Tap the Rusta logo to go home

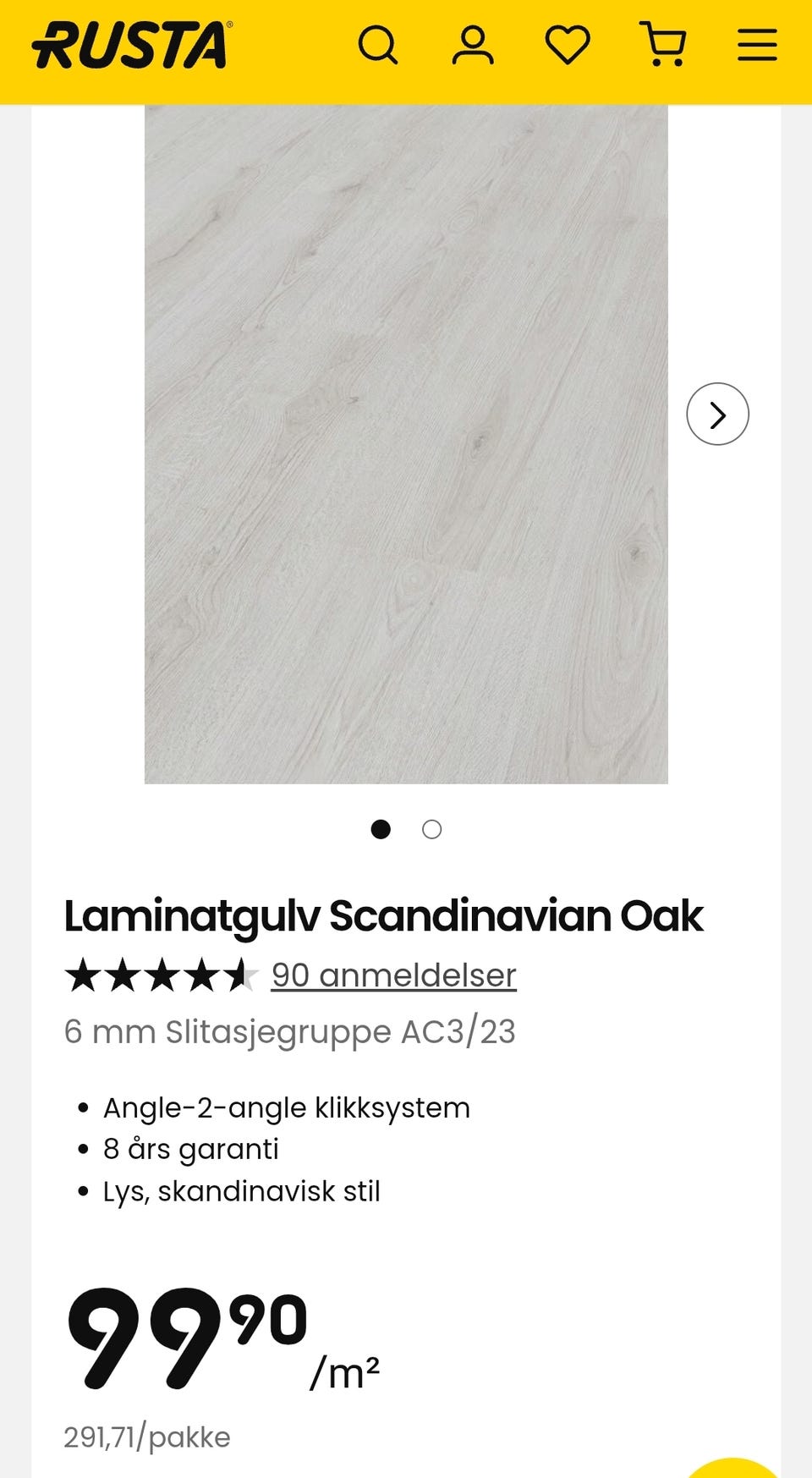pyautogui.click(x=132, y=45)
